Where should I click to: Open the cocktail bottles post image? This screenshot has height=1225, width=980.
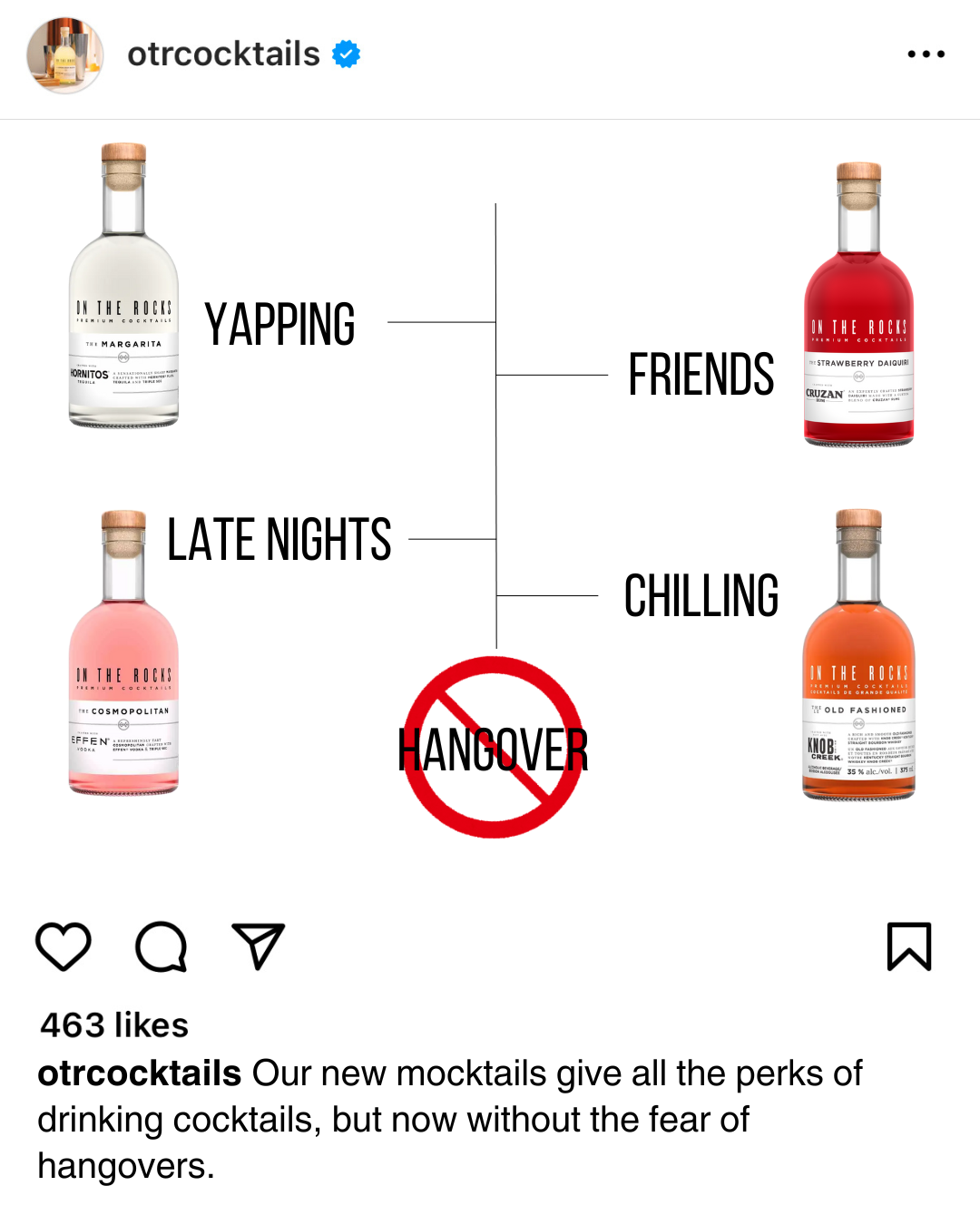pyautogui.click(x=490, y=508)
